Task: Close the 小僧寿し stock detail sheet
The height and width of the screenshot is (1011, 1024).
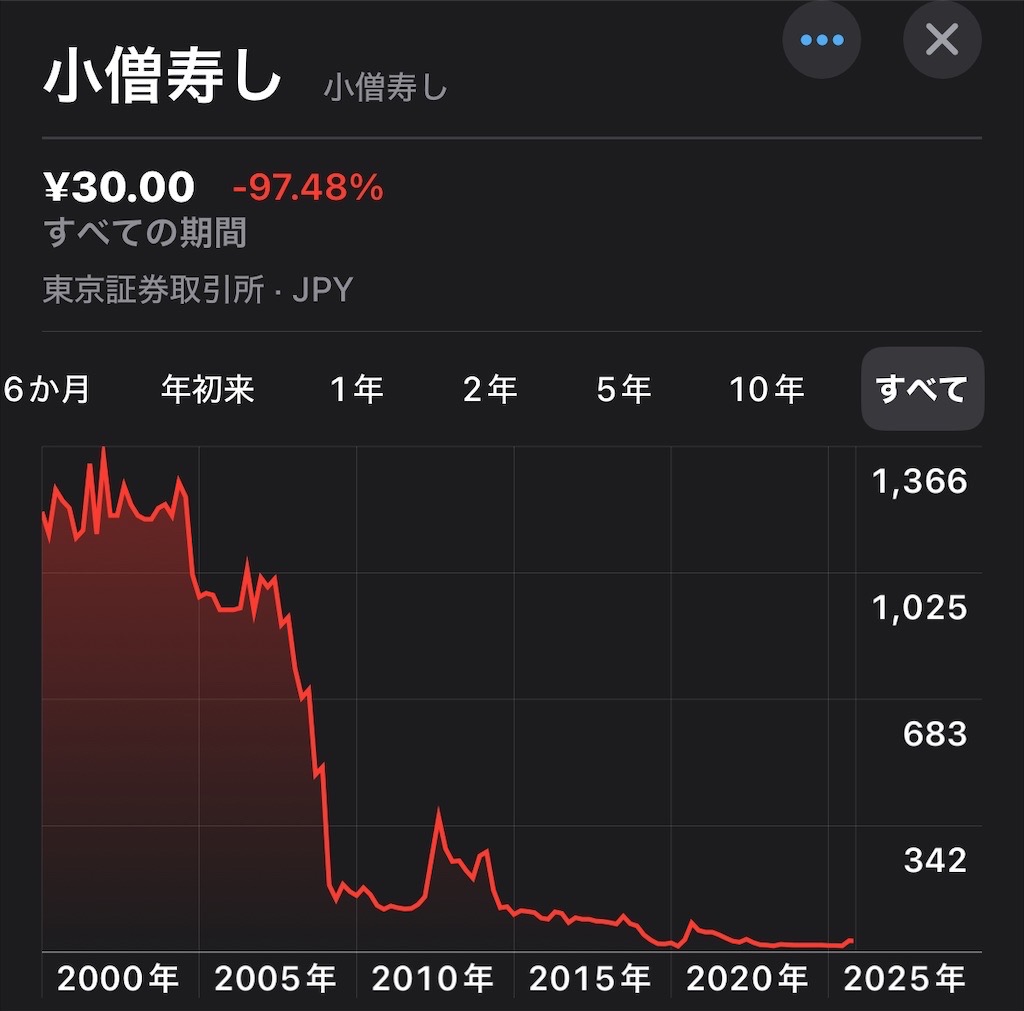Action: pyautogui.click(x=942, y=40)
